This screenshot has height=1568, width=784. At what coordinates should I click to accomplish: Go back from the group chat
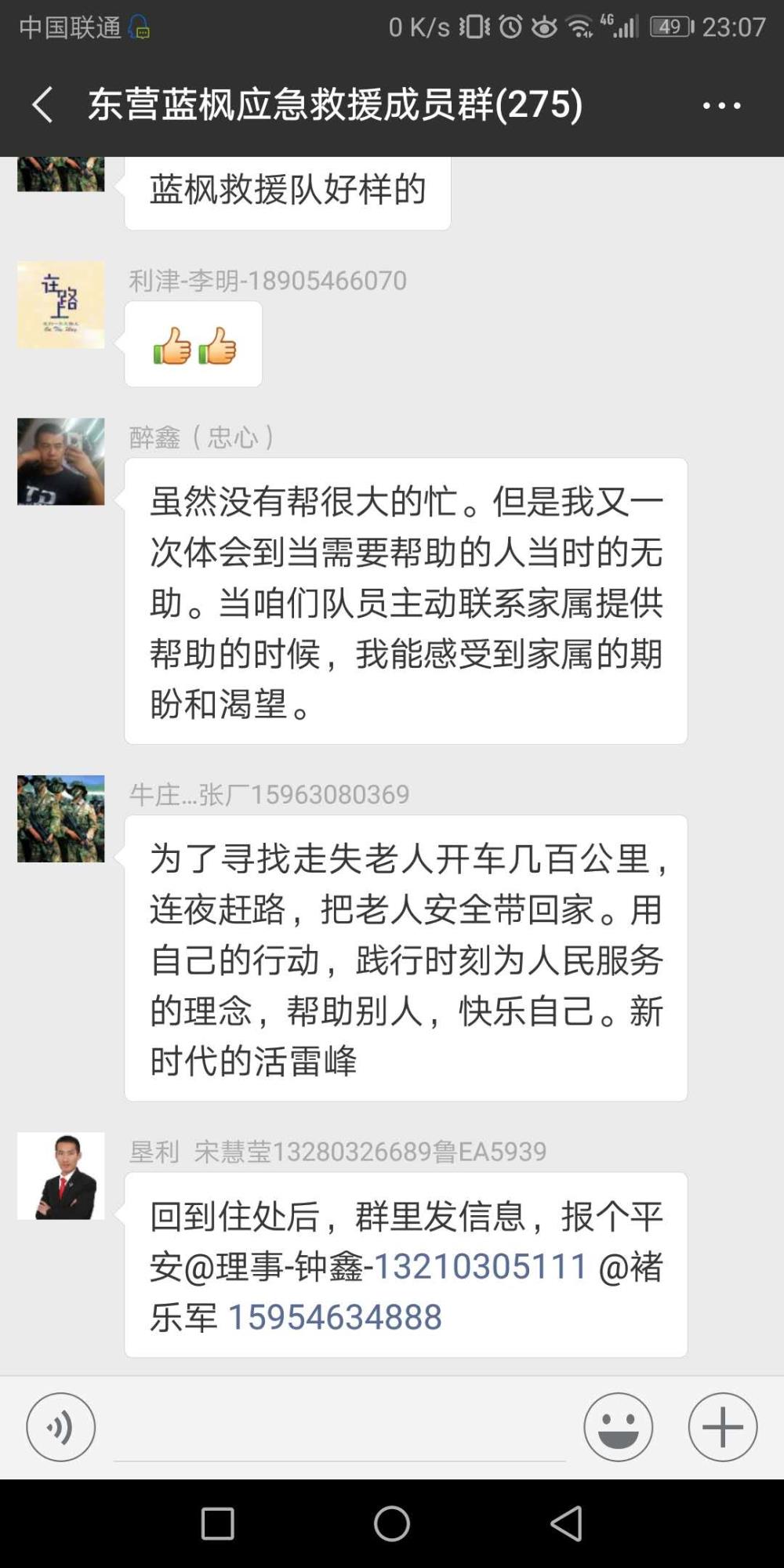pos(42,104)
